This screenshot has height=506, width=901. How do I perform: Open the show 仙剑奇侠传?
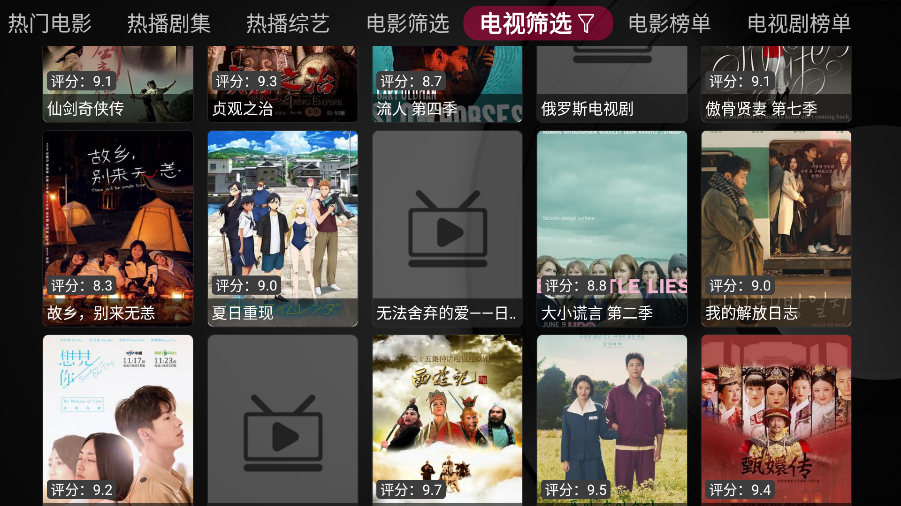pos(118,83)
